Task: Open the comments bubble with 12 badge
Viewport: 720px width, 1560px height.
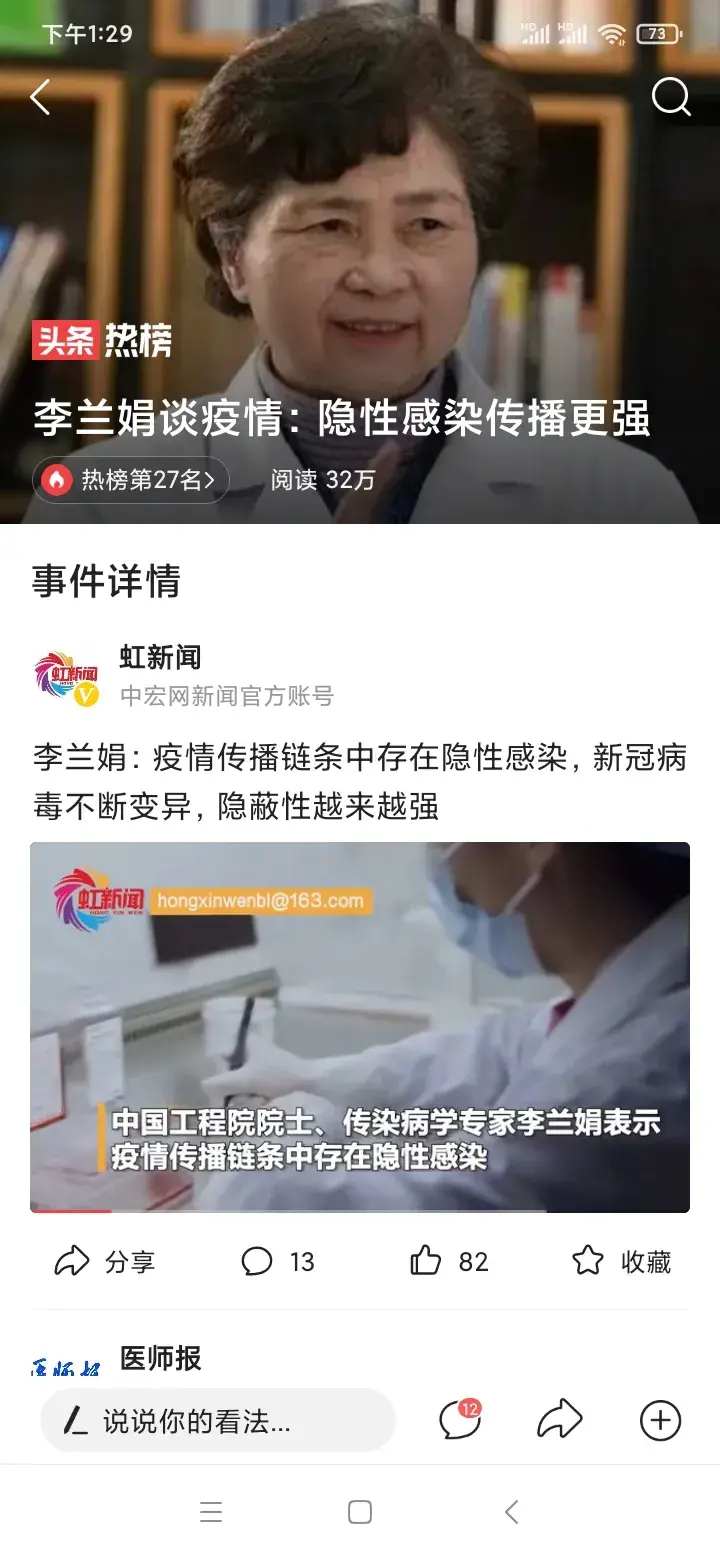Action: (x=460, y=1421)
